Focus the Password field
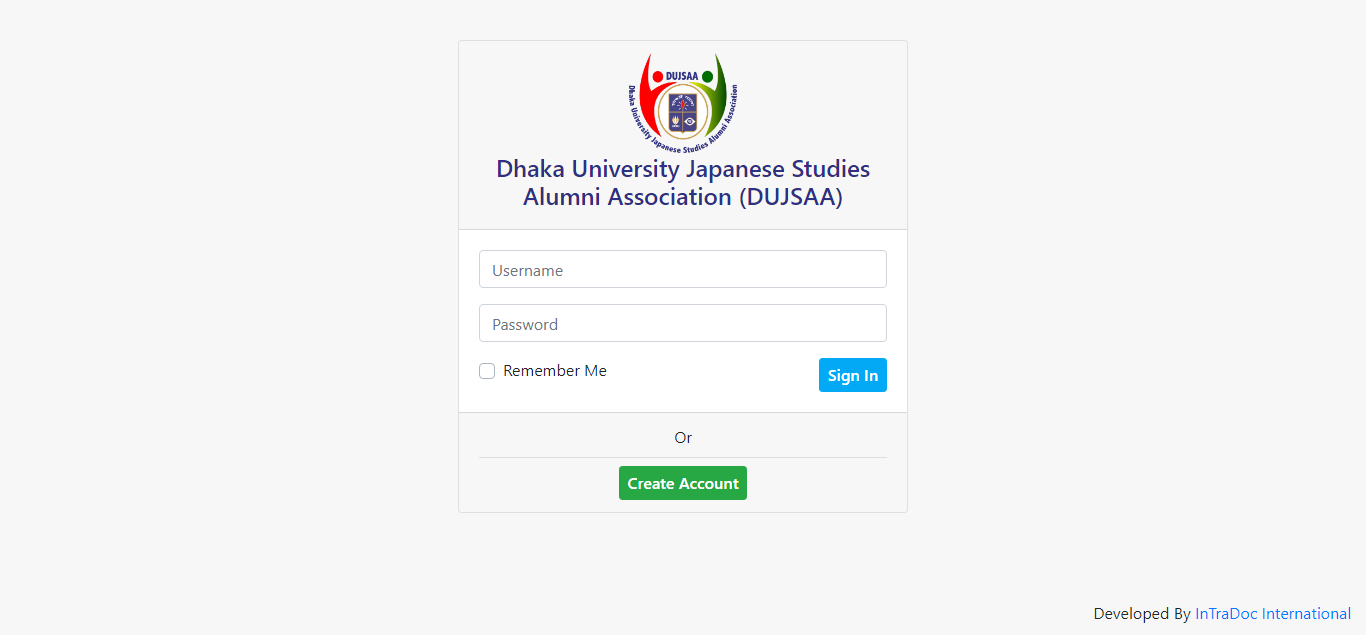The image size is (1366, 635). pos(682,323)
